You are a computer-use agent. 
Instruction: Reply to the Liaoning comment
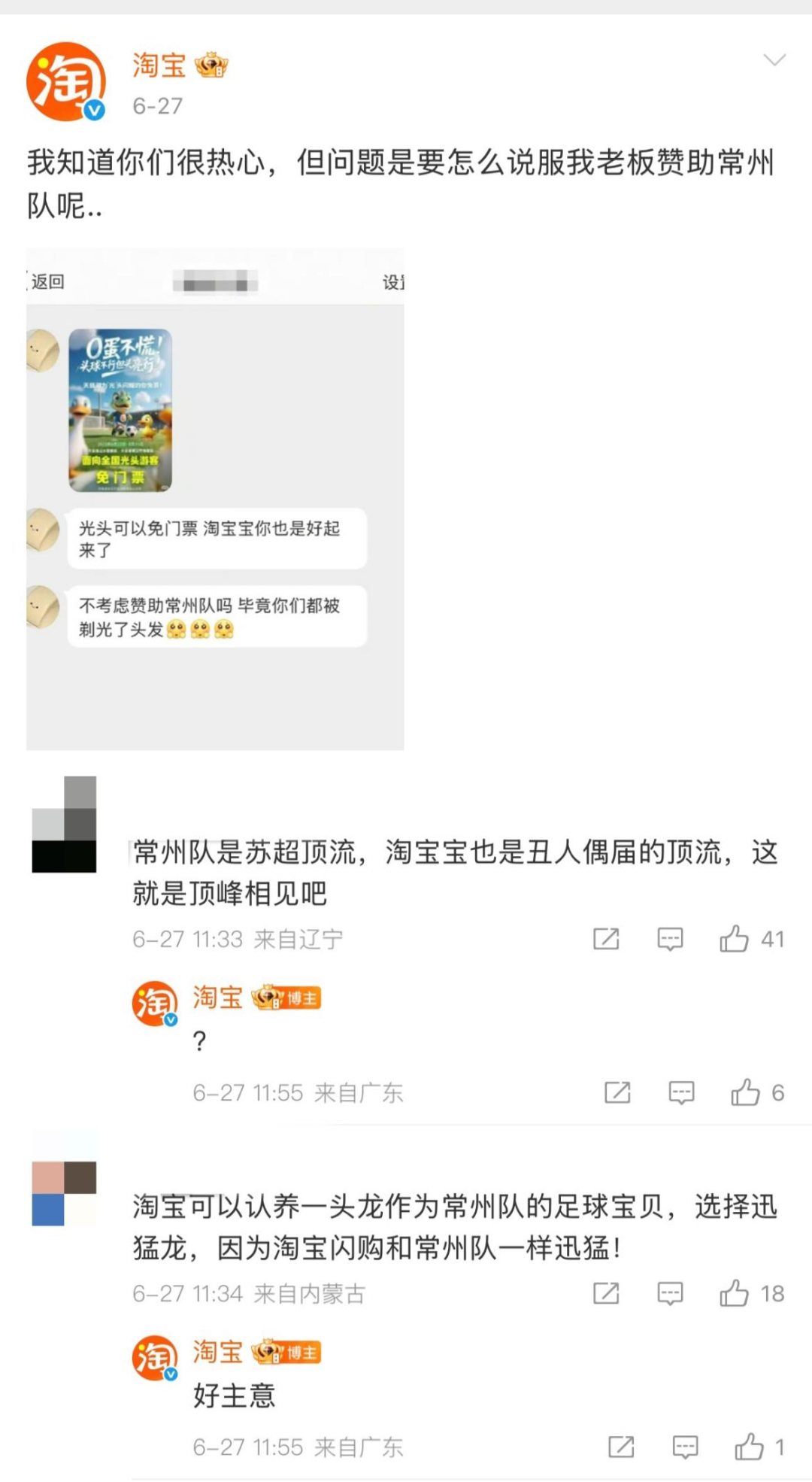click(x=670, y=939)
